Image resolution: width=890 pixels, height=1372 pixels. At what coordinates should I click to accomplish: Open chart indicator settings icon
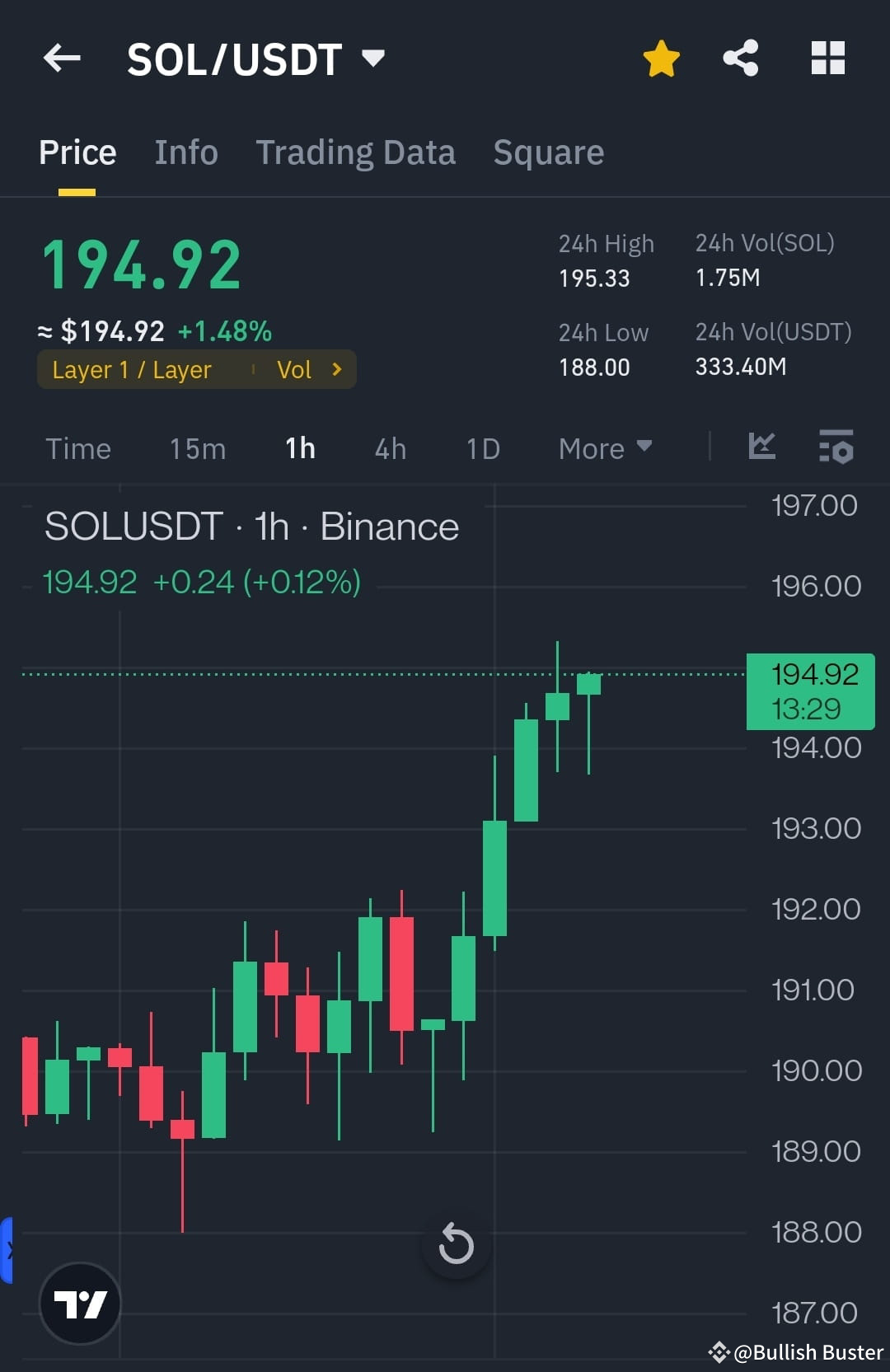[836, 447]
